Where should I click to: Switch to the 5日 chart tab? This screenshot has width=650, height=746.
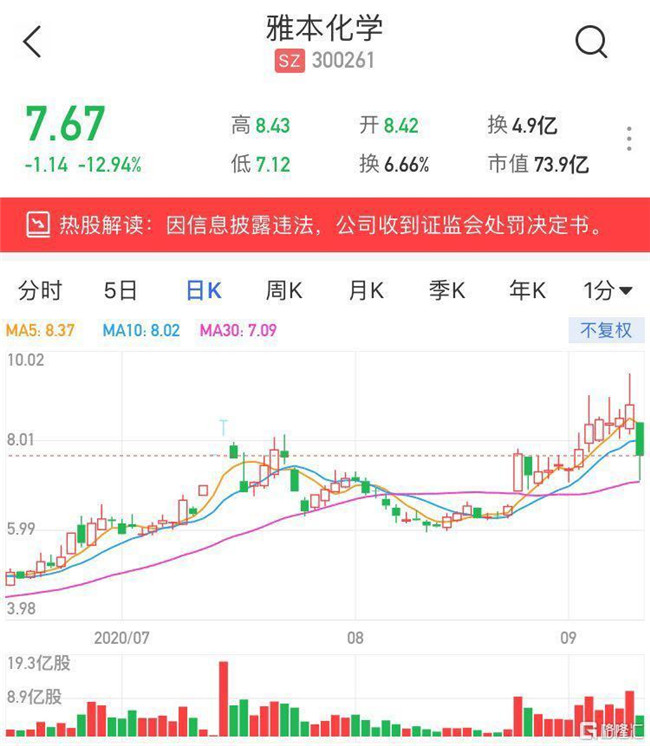[x=120, y=291]
